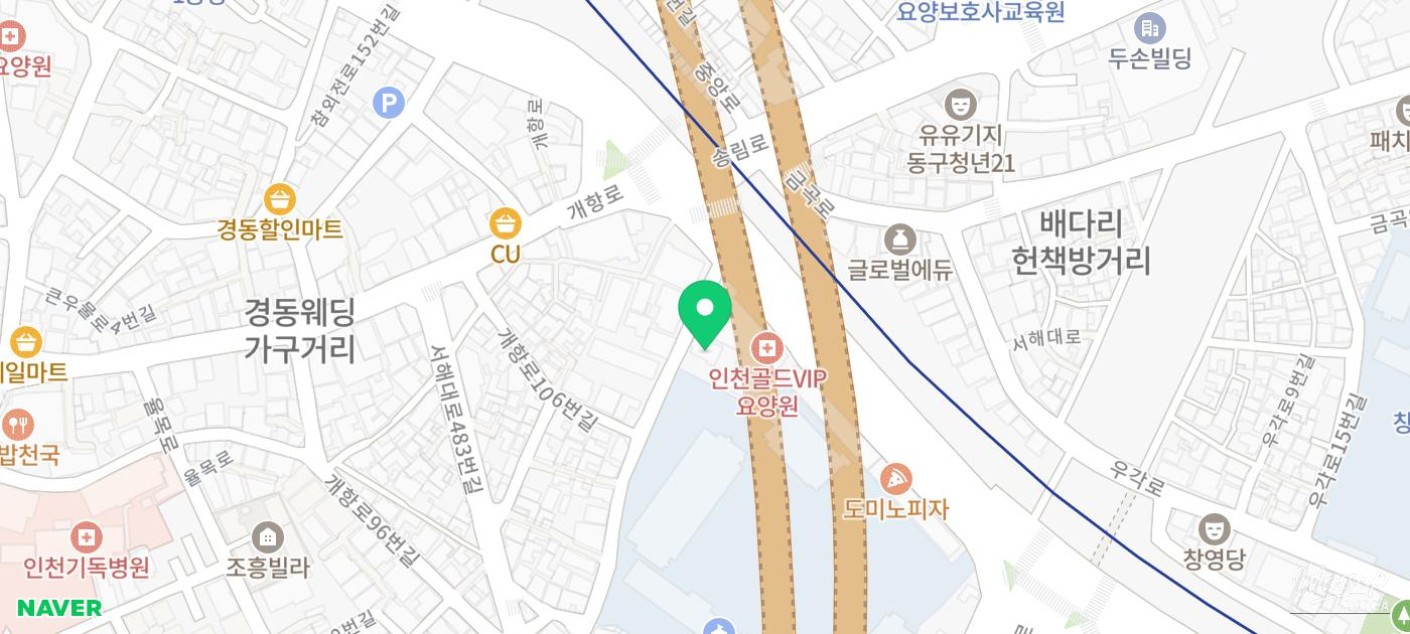Select the blue parking lot marker

388,102
